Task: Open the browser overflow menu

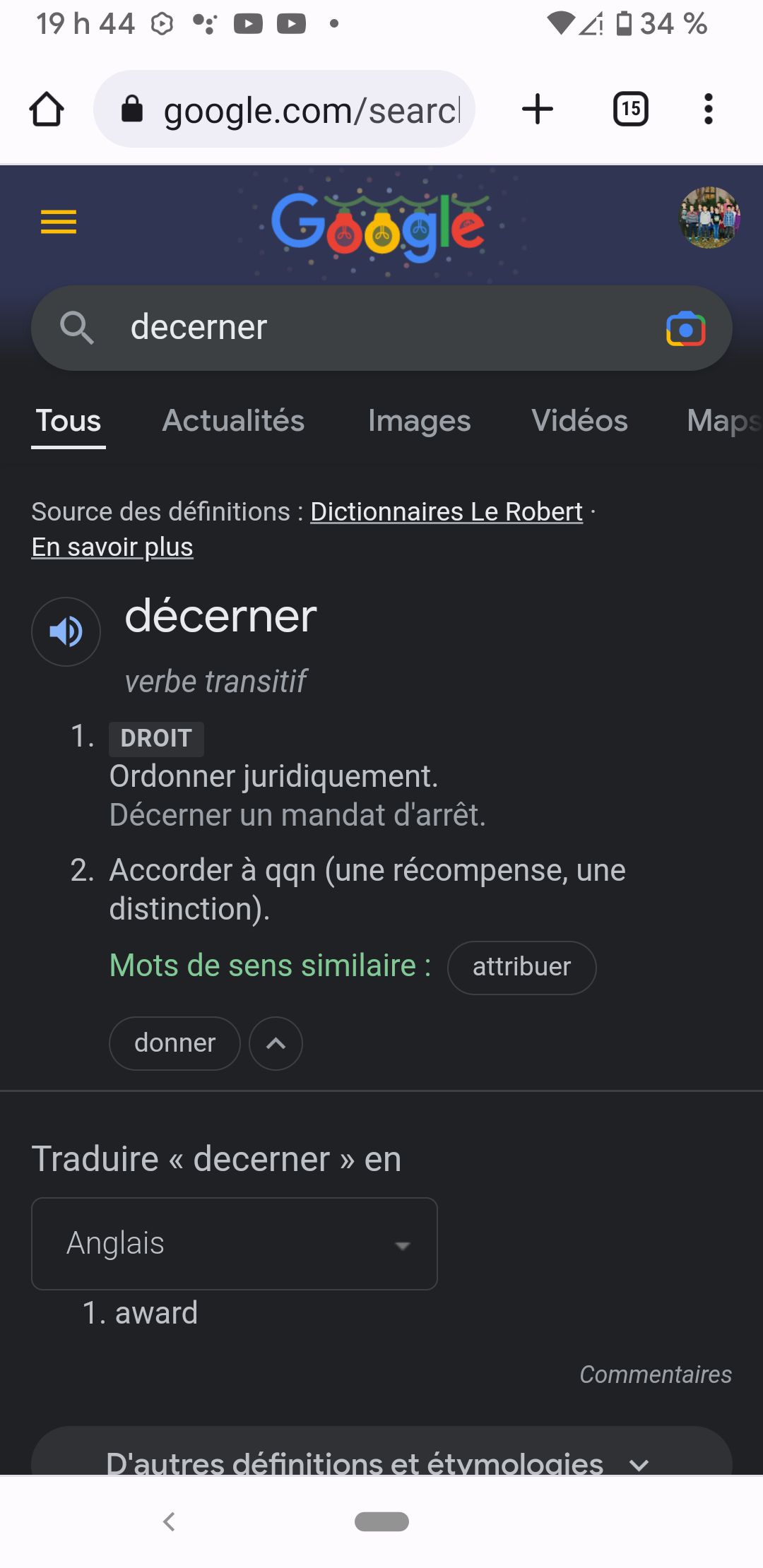Action: [708, 109]
